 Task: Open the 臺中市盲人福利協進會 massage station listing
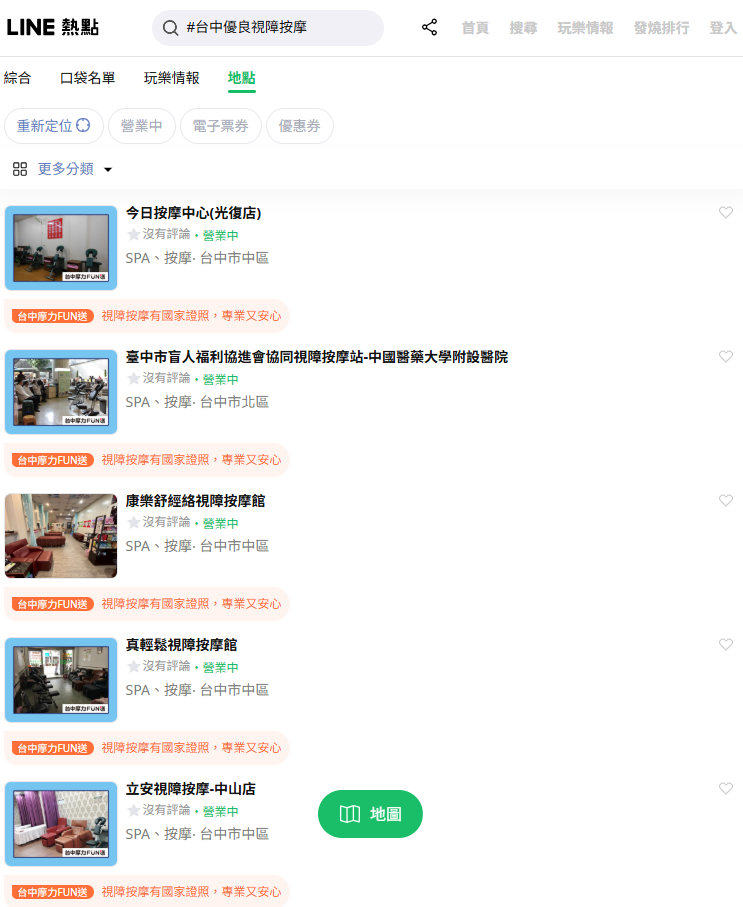(316, 357)
